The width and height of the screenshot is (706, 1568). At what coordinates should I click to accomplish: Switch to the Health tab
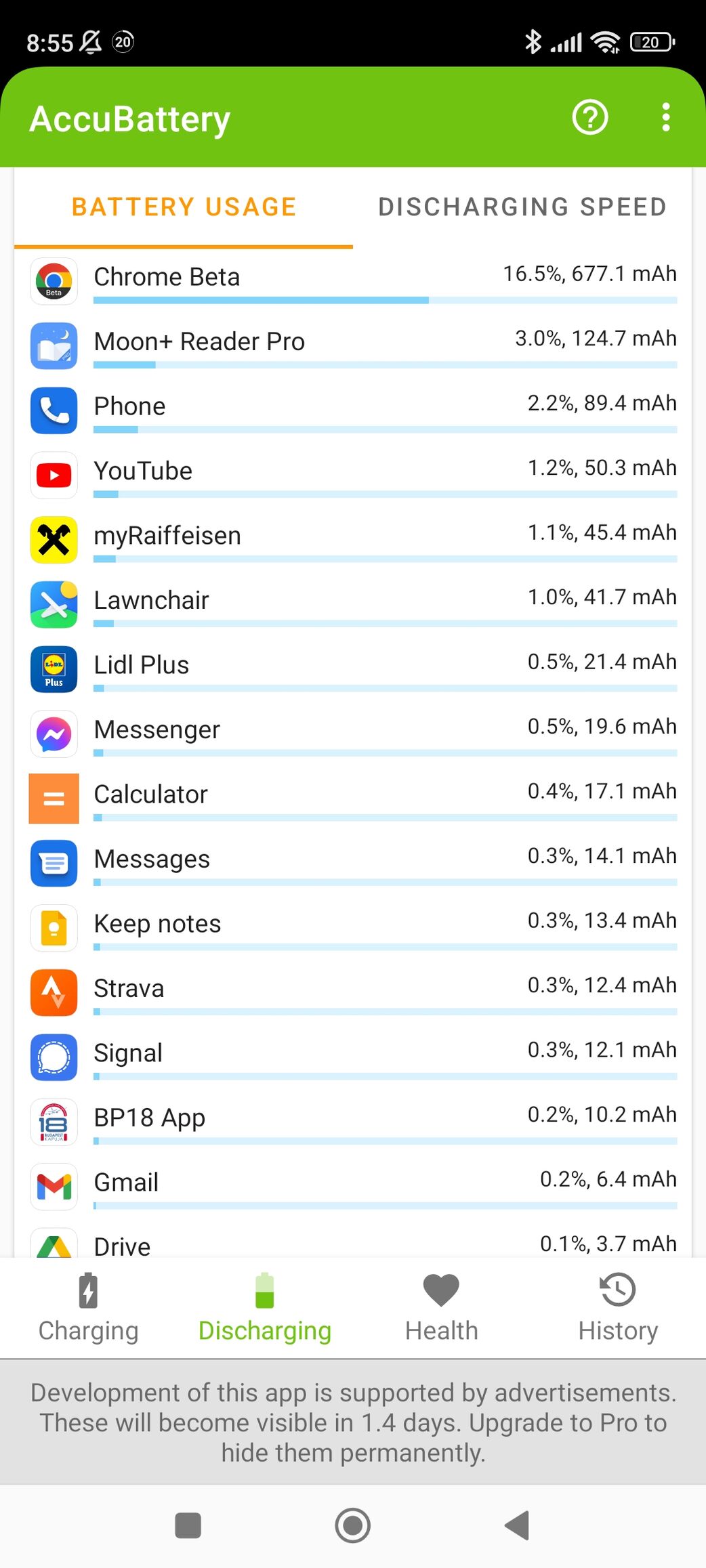(442, 1309)
